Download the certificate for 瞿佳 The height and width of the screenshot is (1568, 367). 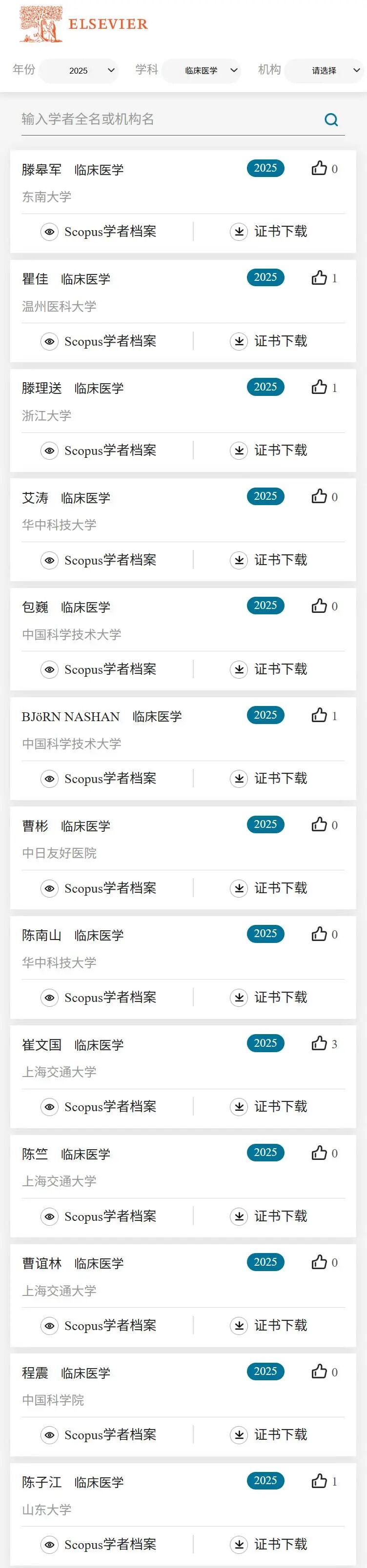tap(269, 341)
